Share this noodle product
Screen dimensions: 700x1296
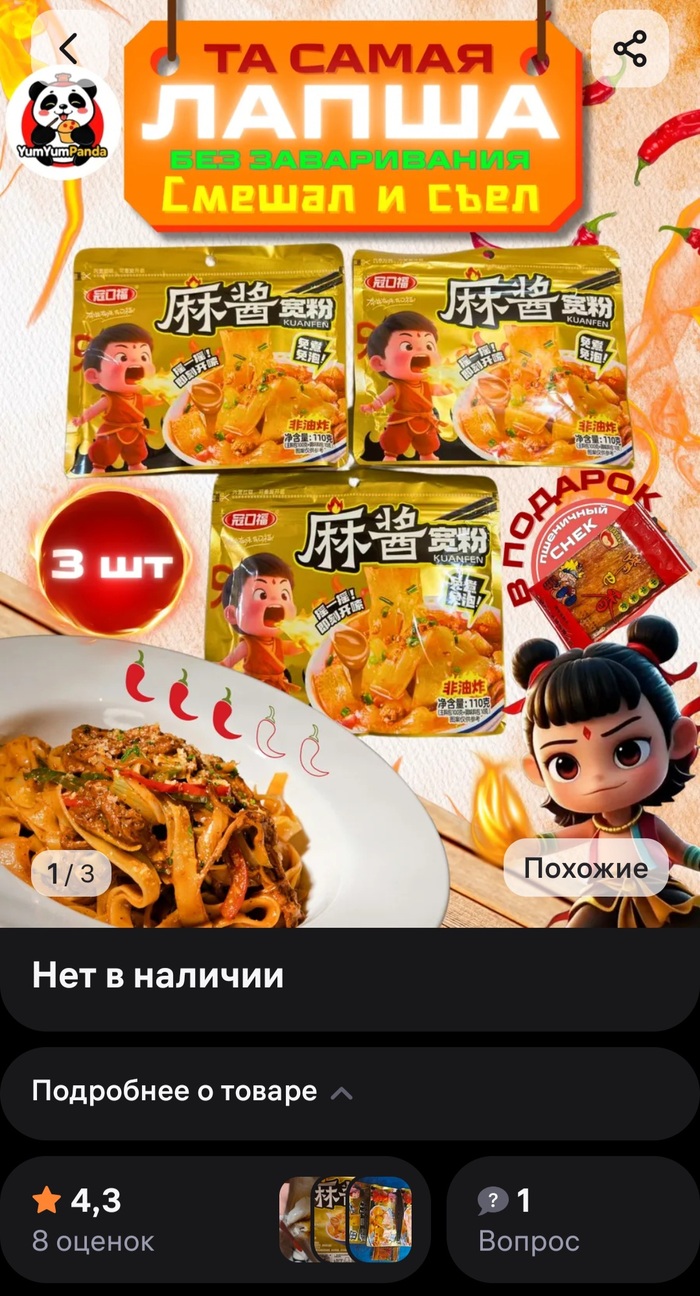click(630, 48)
